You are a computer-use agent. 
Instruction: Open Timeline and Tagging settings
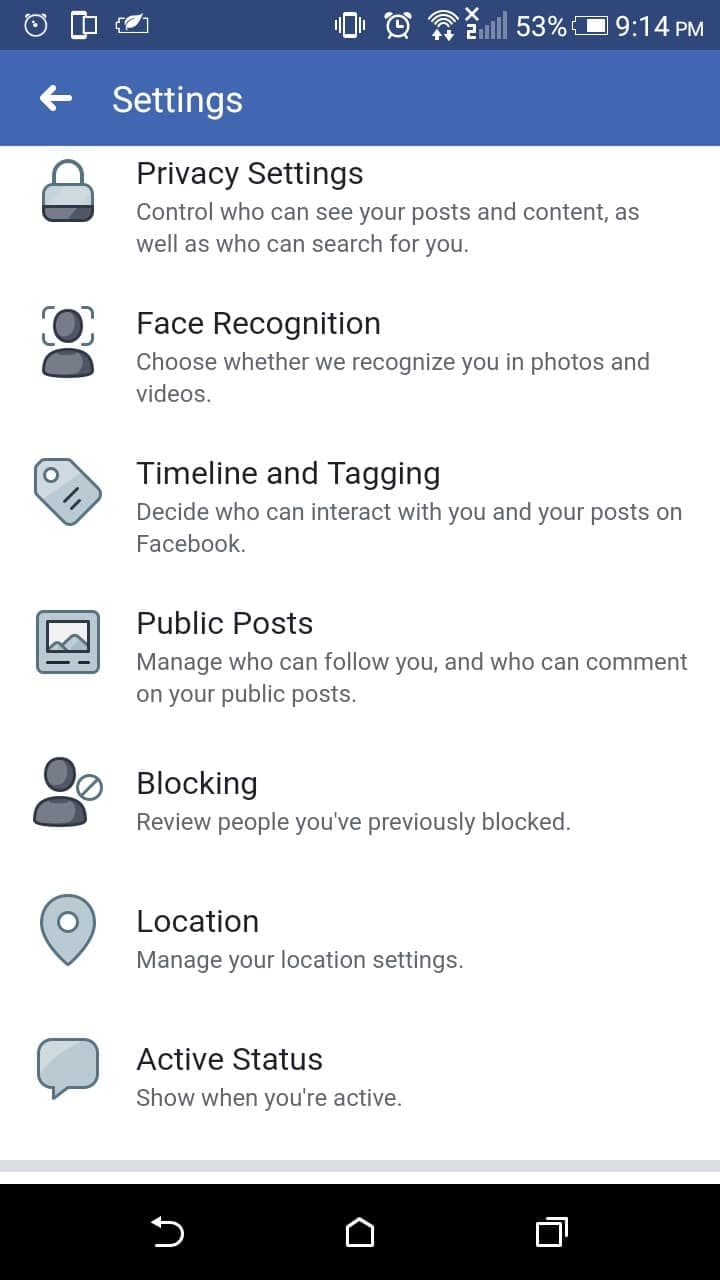[x=360, y=506]
